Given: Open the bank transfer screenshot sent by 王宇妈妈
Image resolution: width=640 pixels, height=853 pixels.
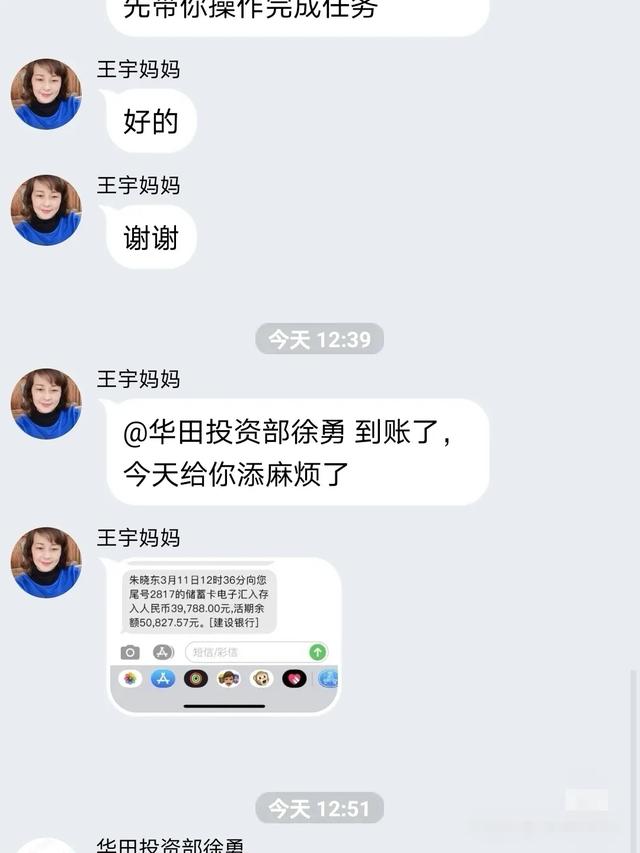Looking at the screenshot, I should click(224, 635).
